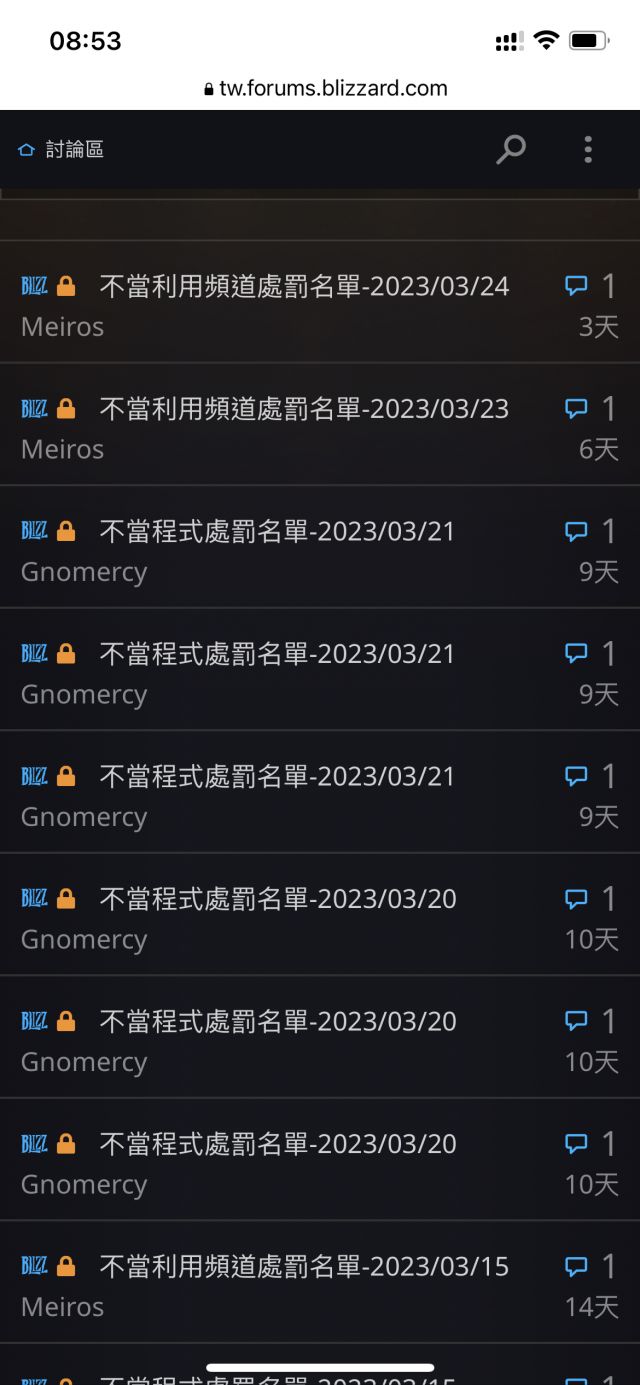Go to the 討論區 home link
Screen dimensions: 640x1385
[61, 150]
